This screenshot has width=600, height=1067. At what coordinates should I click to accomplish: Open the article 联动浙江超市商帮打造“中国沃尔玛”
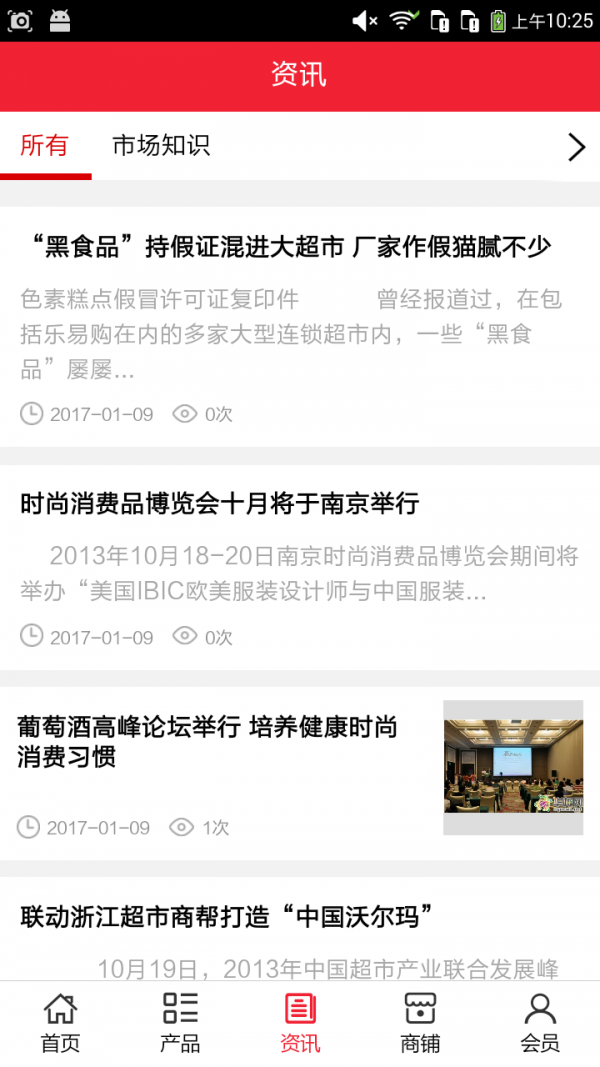(226, 915)
